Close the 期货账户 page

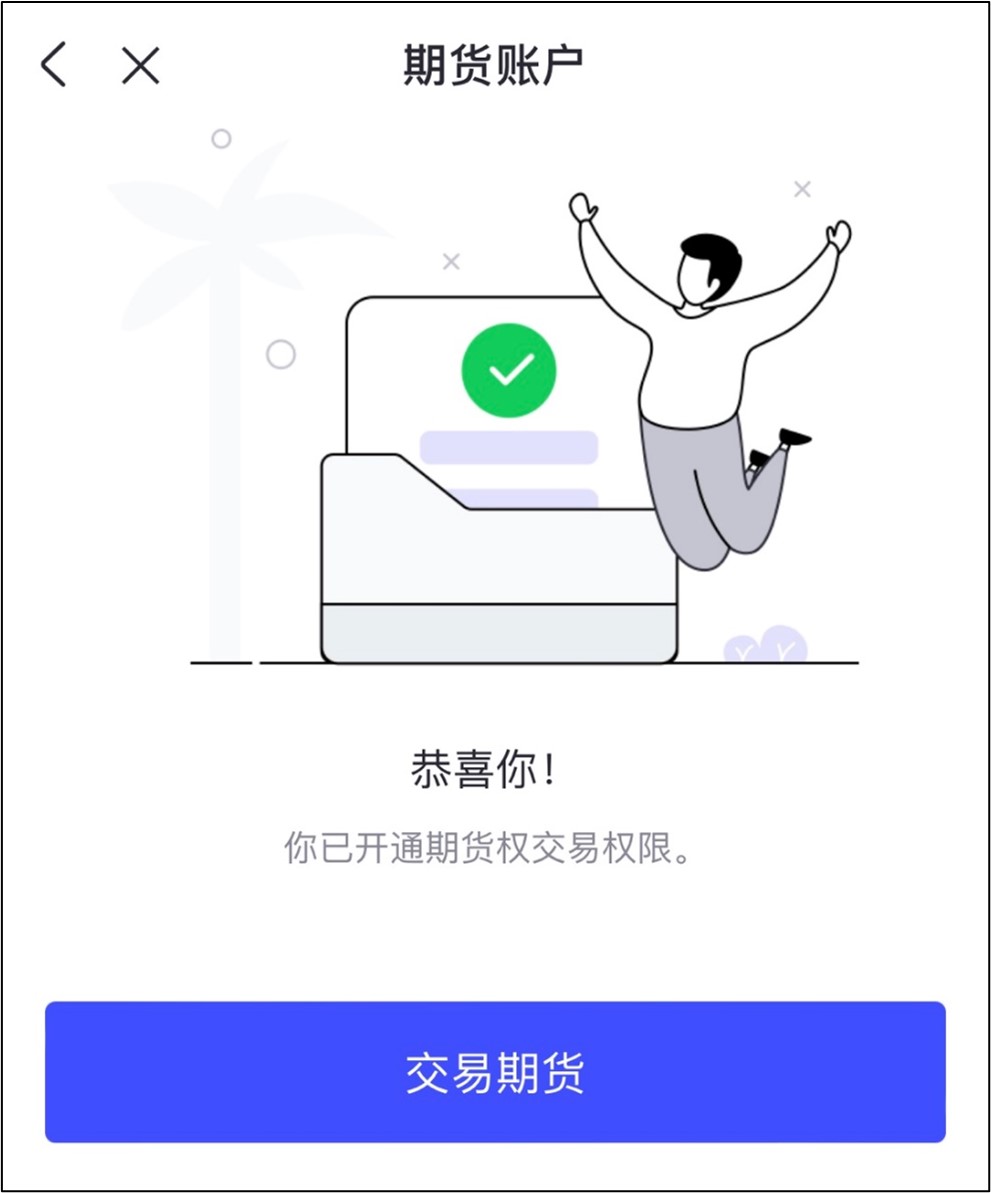tap(140, 66)
